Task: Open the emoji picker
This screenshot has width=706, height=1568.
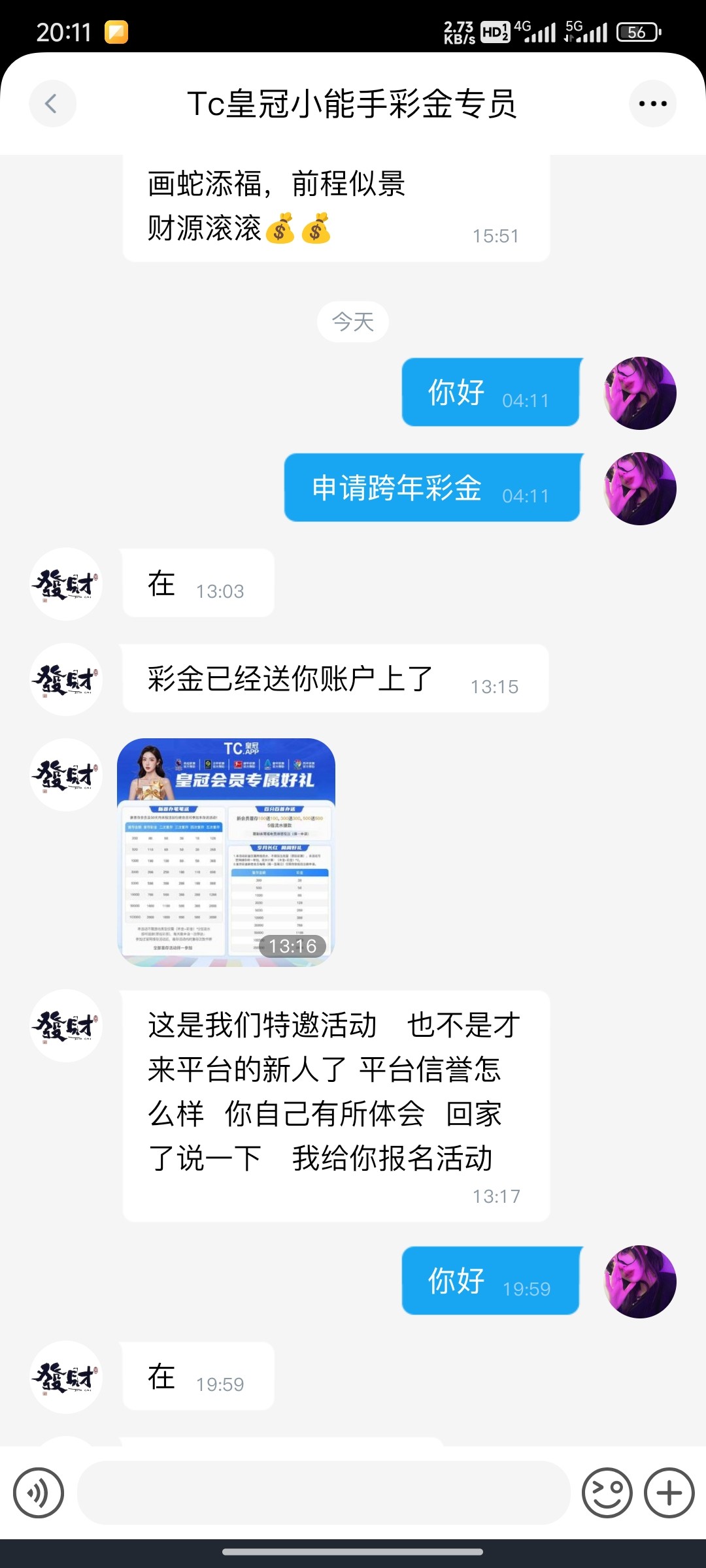Action: tap(607, 1493)
